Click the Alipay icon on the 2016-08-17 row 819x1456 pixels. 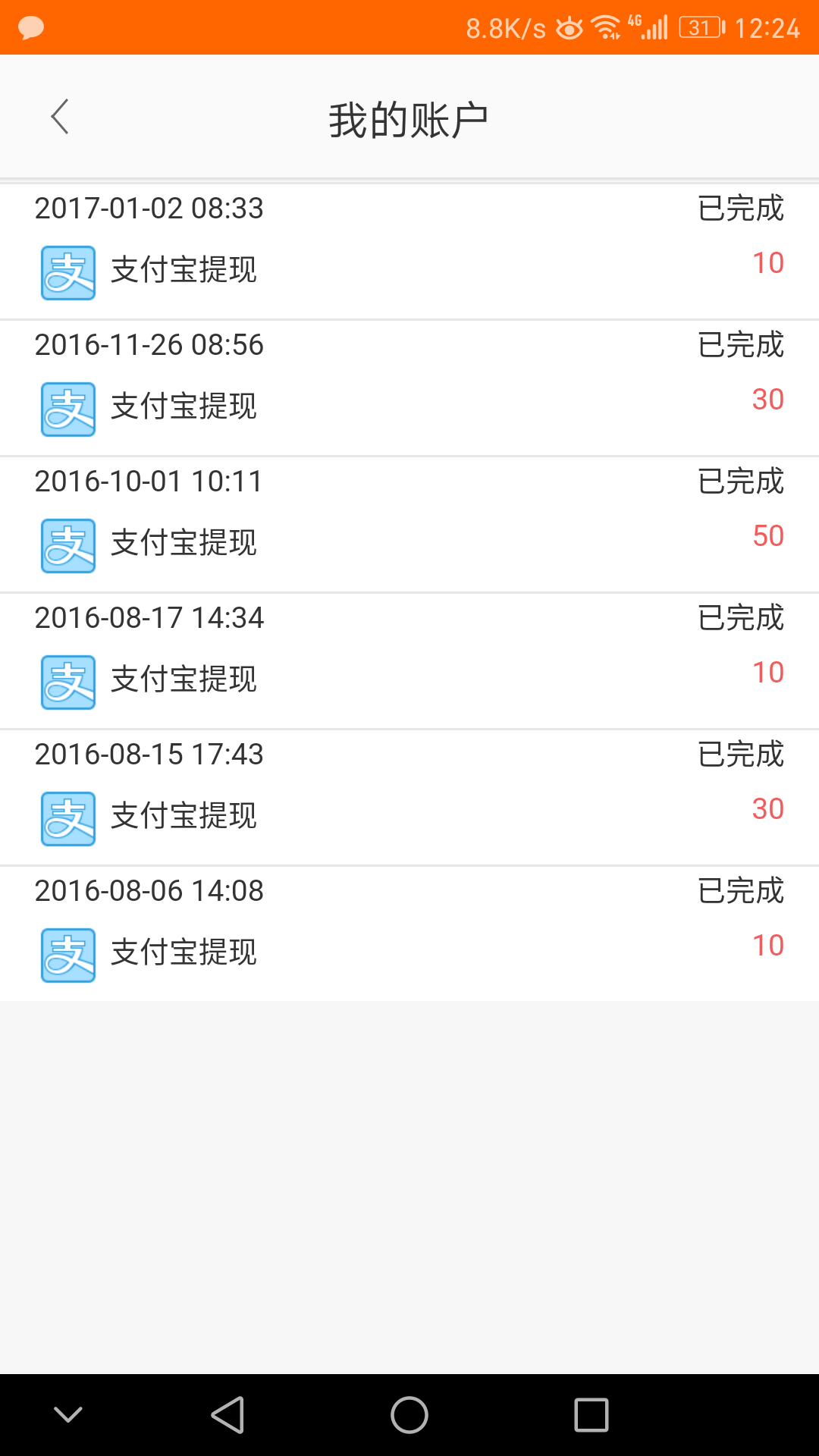pos(67,681)
